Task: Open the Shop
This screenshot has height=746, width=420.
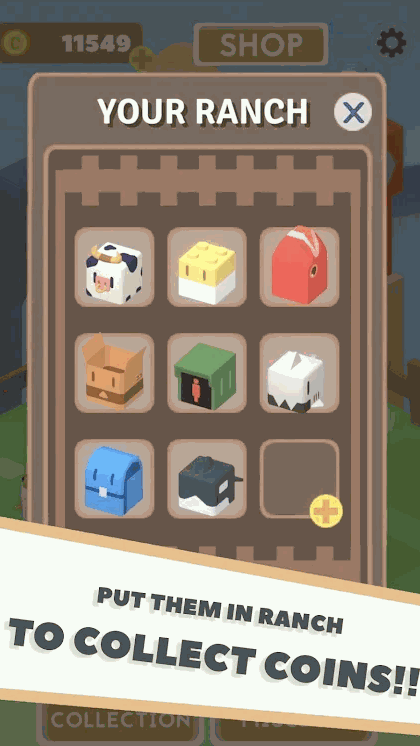Action: (261, 44)
